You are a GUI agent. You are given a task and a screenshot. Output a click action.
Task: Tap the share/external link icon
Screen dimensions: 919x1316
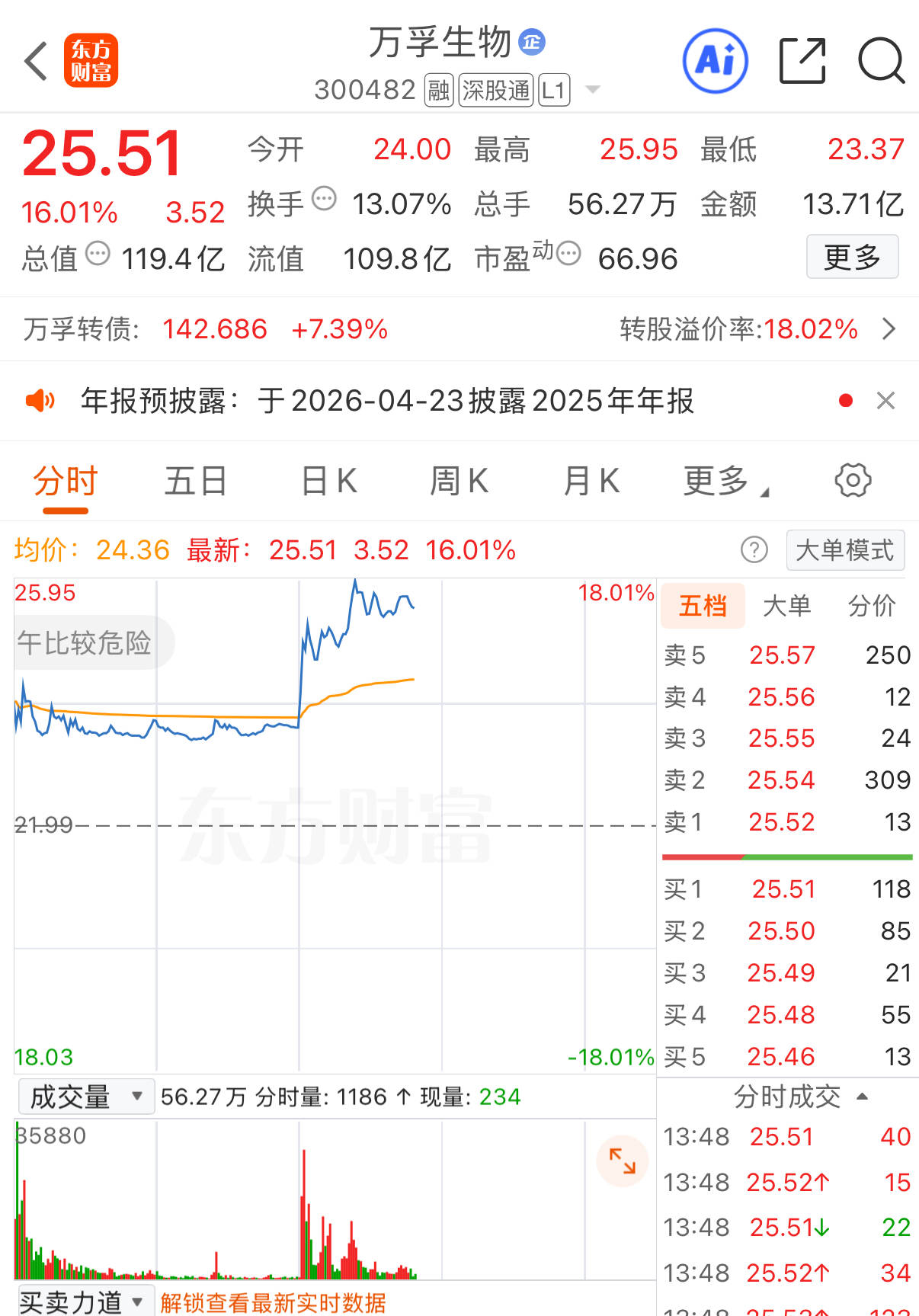point(801,59)
